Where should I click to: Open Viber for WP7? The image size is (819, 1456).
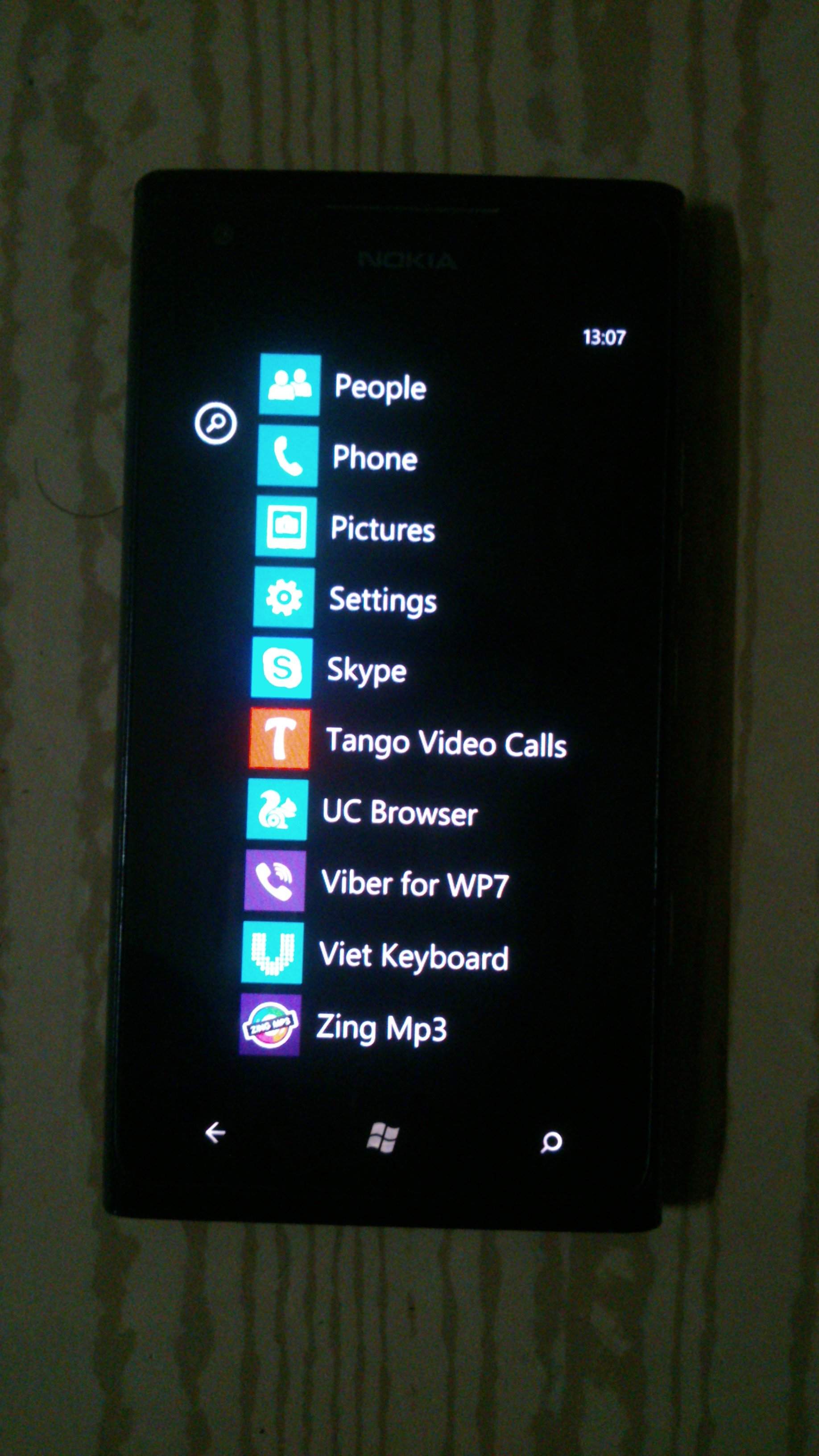pyautogui.click(x=376, y=881)
